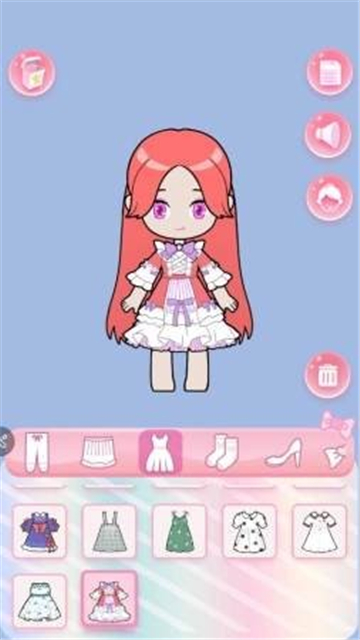Select the plain white collared dress
360x640 pixels.
[x=320, y=531]
